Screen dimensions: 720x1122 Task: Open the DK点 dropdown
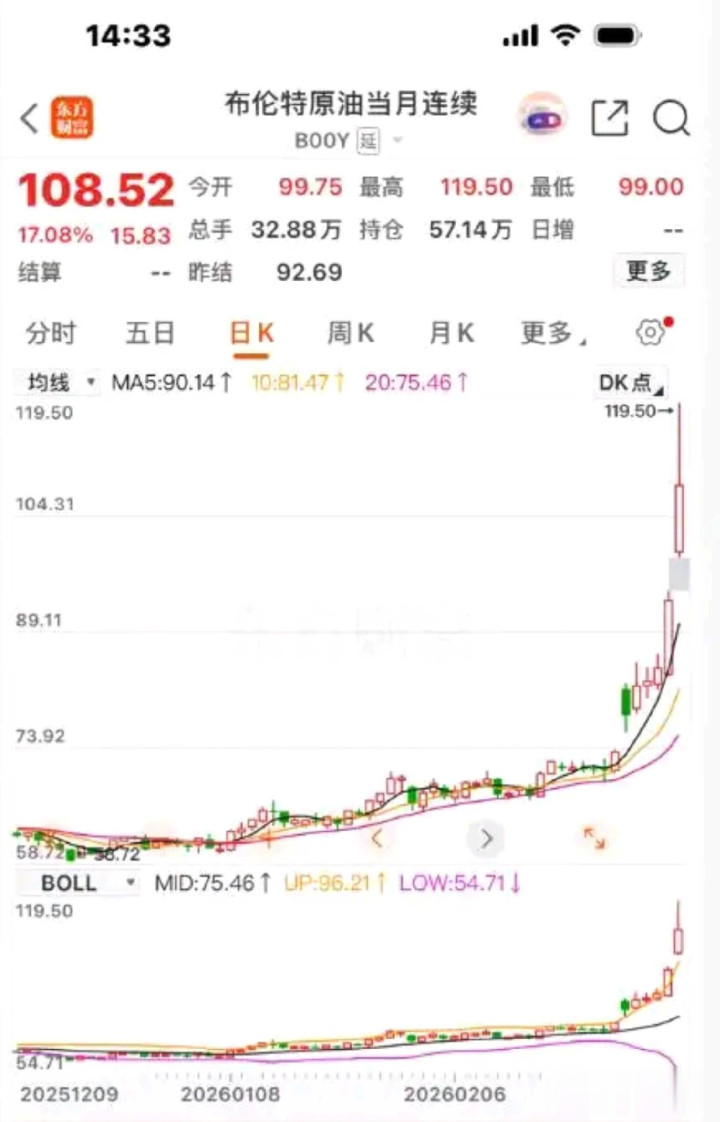coord(632,382)
